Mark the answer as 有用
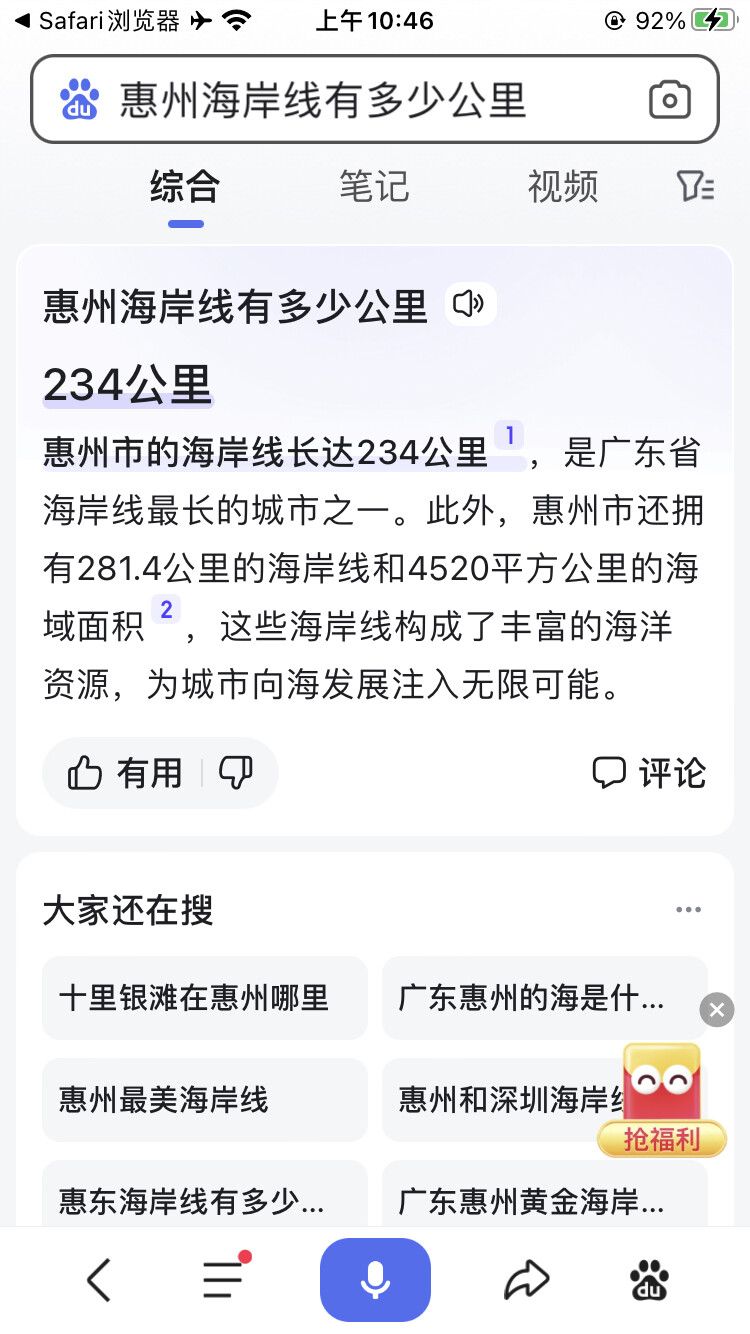 (x=125, y=773)
